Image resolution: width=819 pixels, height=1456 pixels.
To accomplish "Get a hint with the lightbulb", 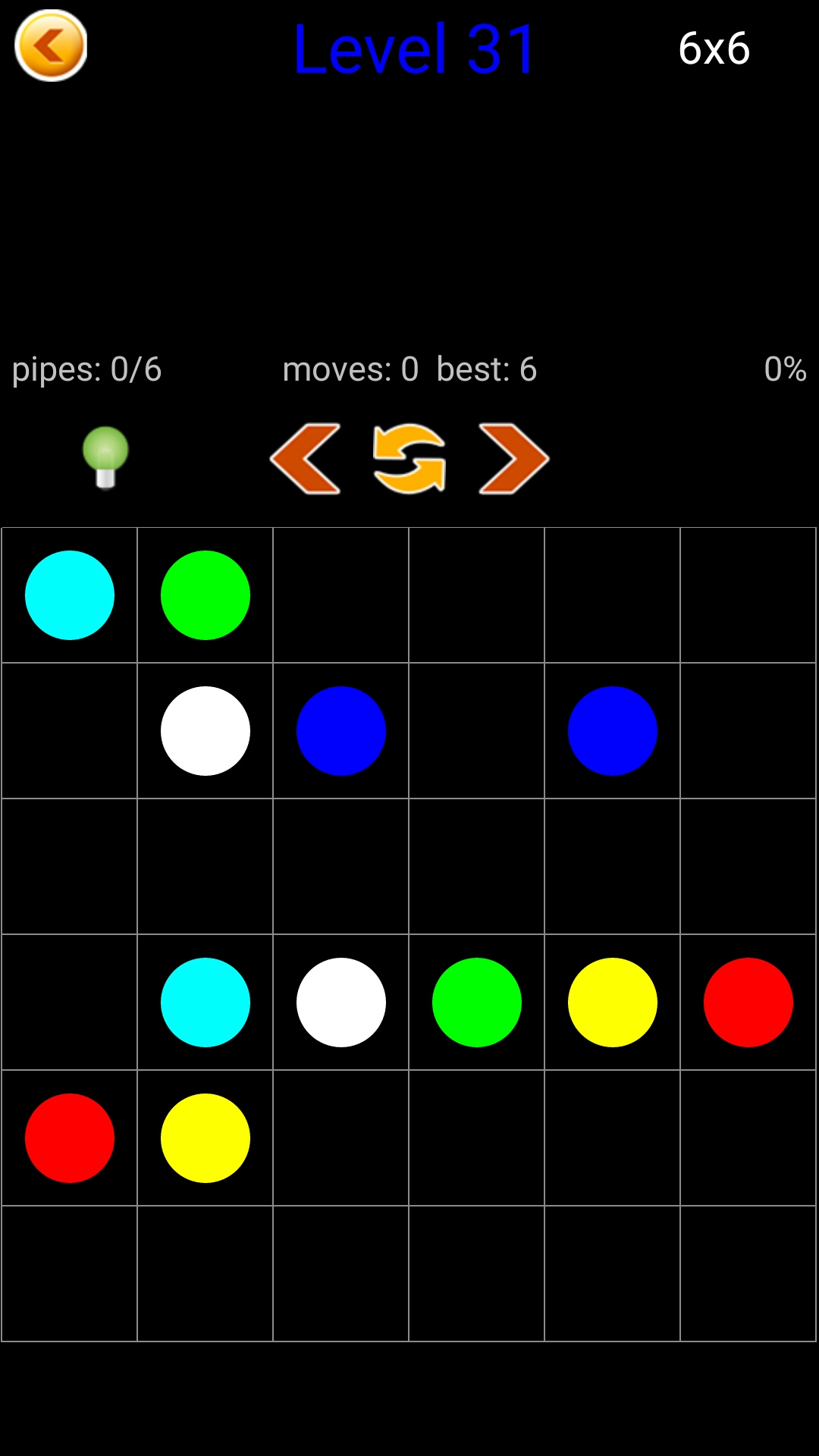I will pyautogui.click(x=105, y=457).
